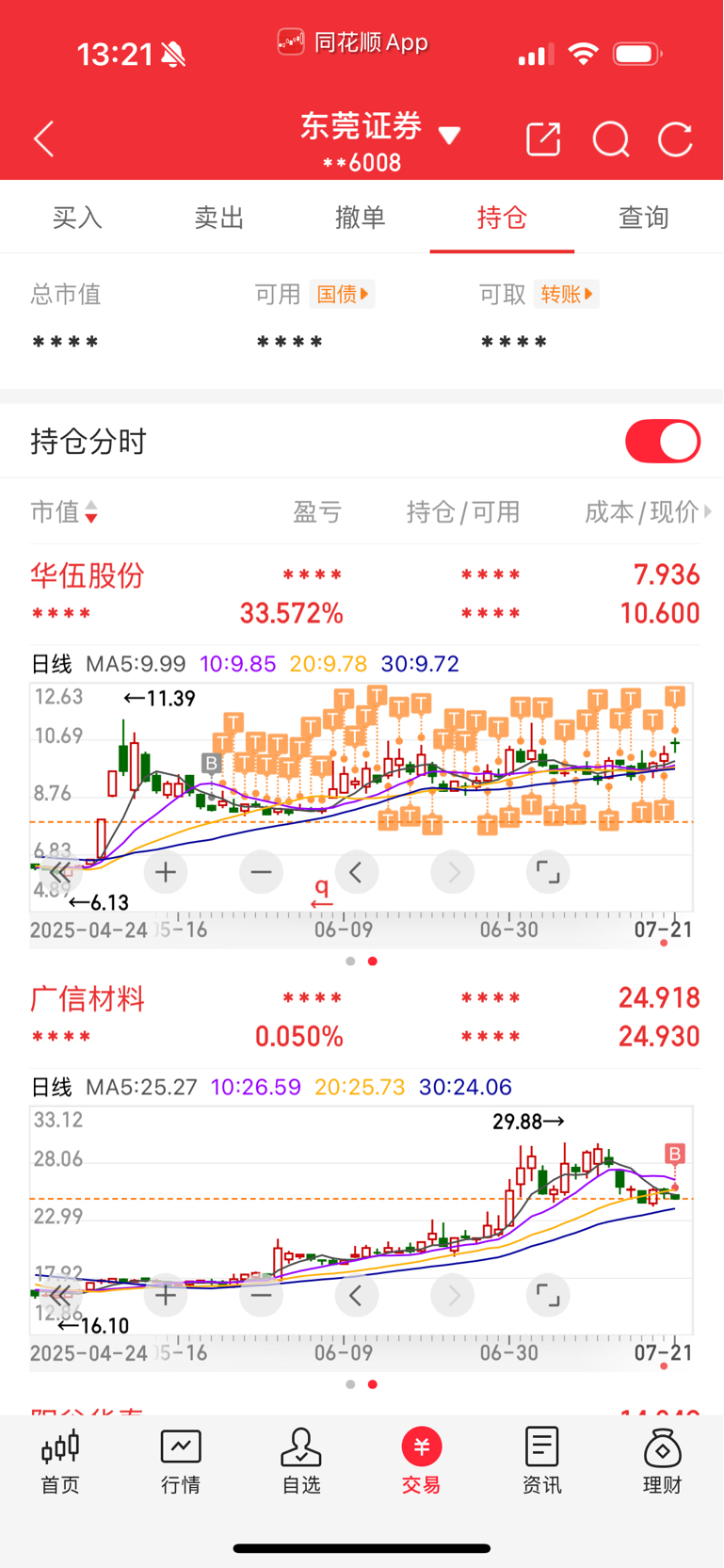
Task: Tap the share icon in the header
Action: pos(543,139)
